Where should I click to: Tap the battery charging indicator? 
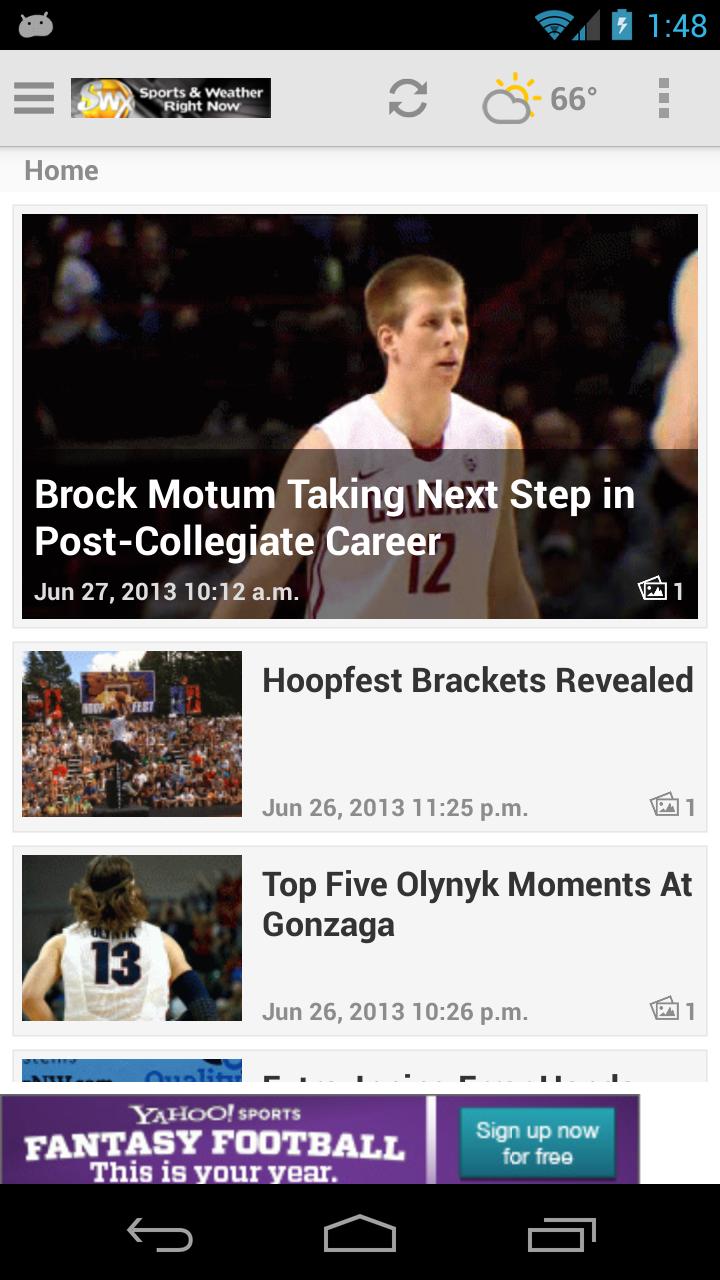tap(622, 25)
